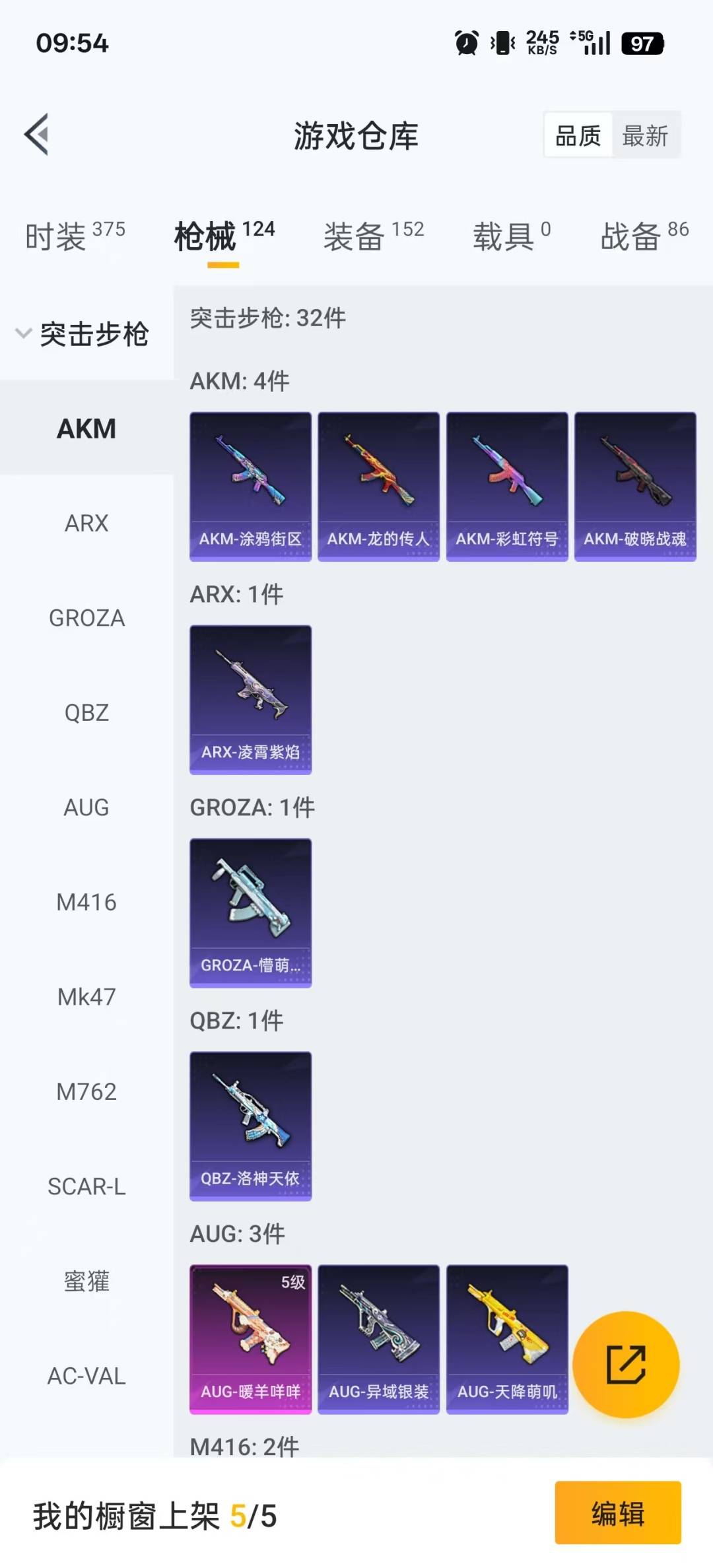Go back from the 游戏仓库 page

tap(37, 135)
